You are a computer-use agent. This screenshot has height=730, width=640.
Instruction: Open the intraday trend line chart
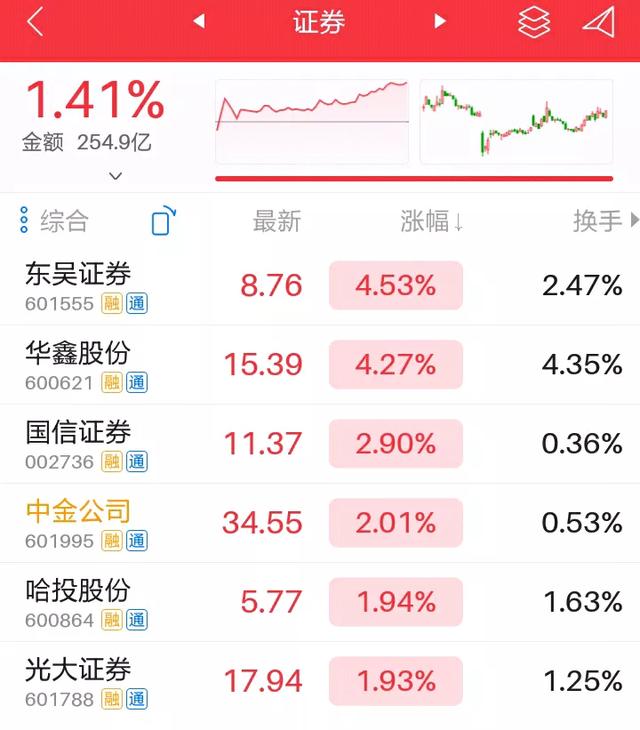(x=312, y=121)
